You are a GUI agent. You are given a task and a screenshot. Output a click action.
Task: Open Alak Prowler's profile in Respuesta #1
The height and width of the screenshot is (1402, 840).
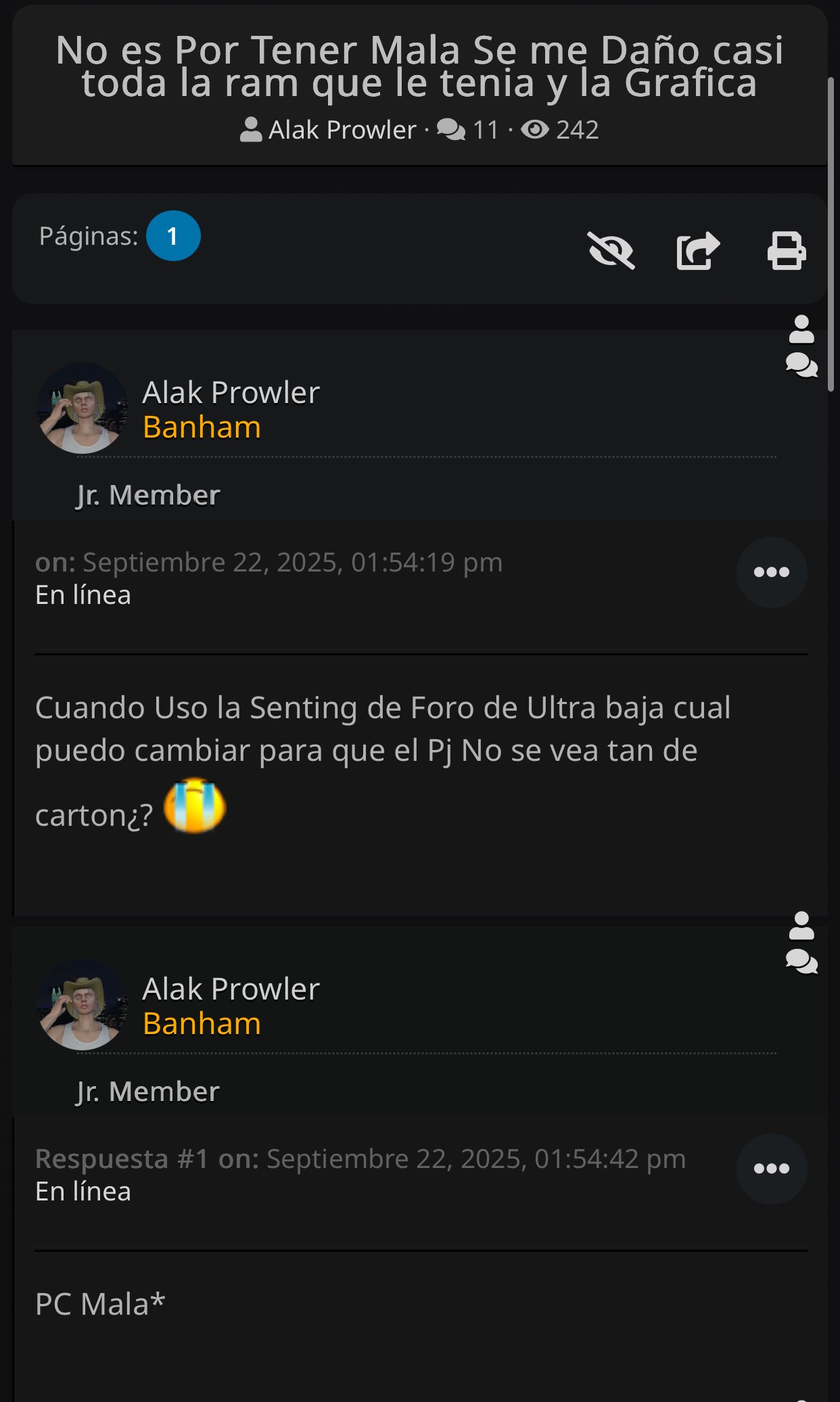231,989
